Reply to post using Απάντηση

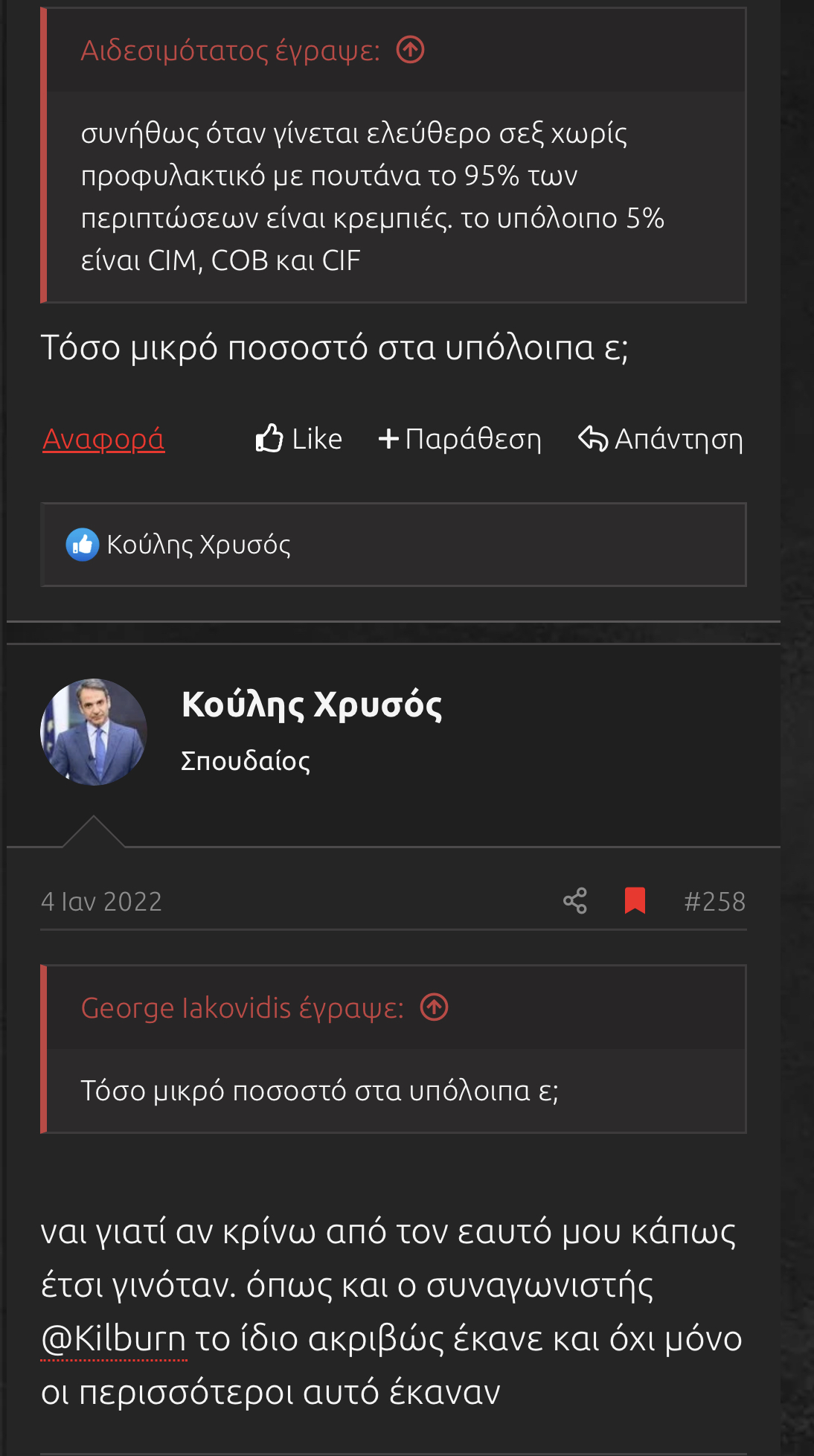tap(661, 440)
